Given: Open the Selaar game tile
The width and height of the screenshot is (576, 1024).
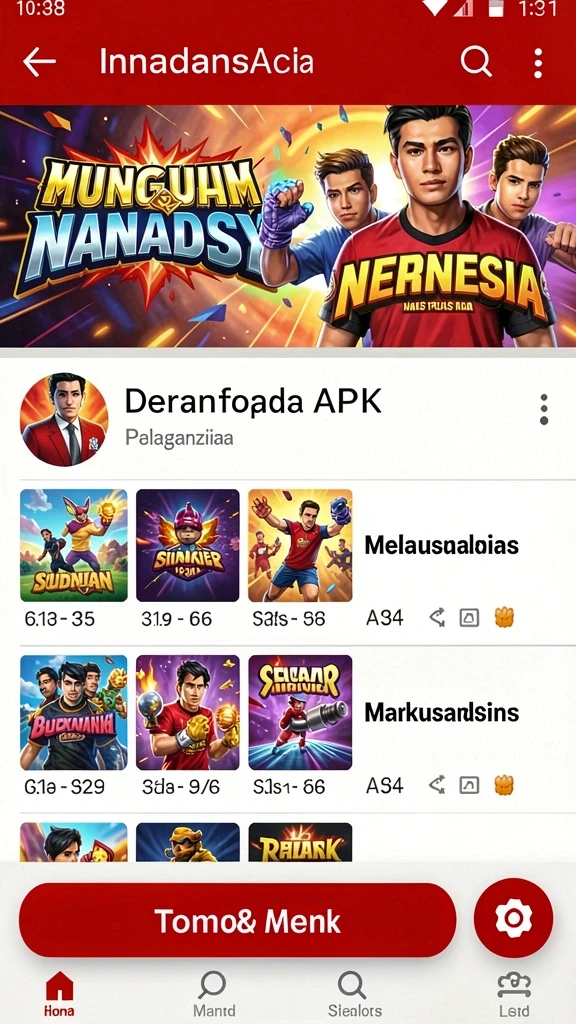Looking at the screenshot, I should click(x=300, y=712).
